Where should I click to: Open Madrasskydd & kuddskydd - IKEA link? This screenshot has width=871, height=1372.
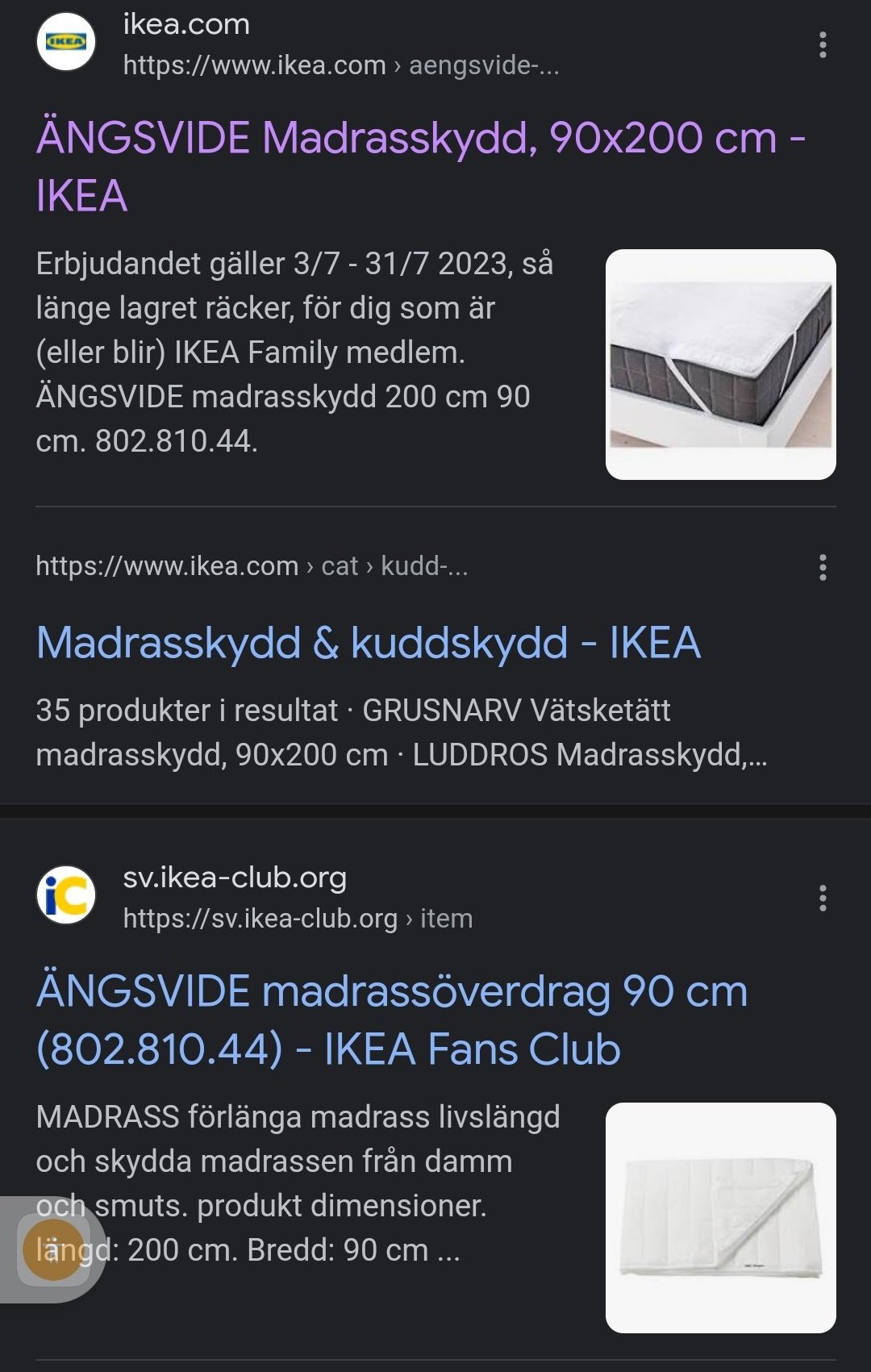click(369, 644)
